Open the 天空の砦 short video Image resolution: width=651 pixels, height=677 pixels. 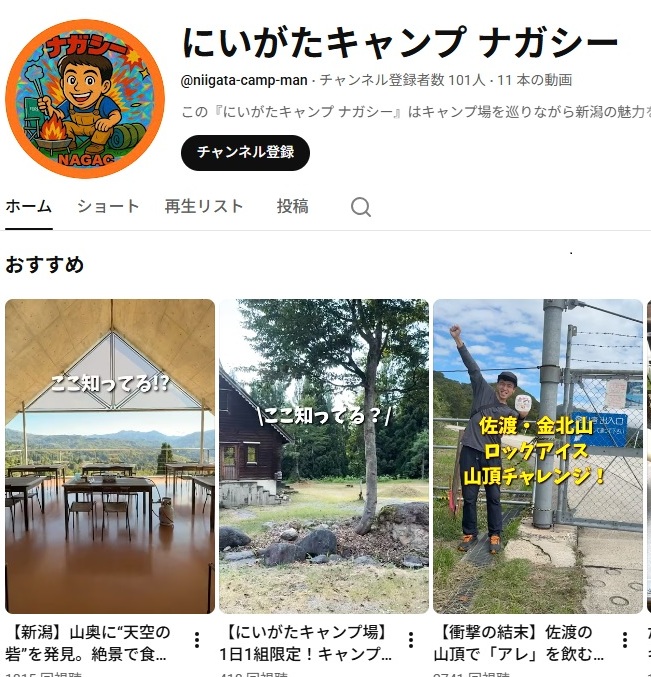click(x=110, y=456)
